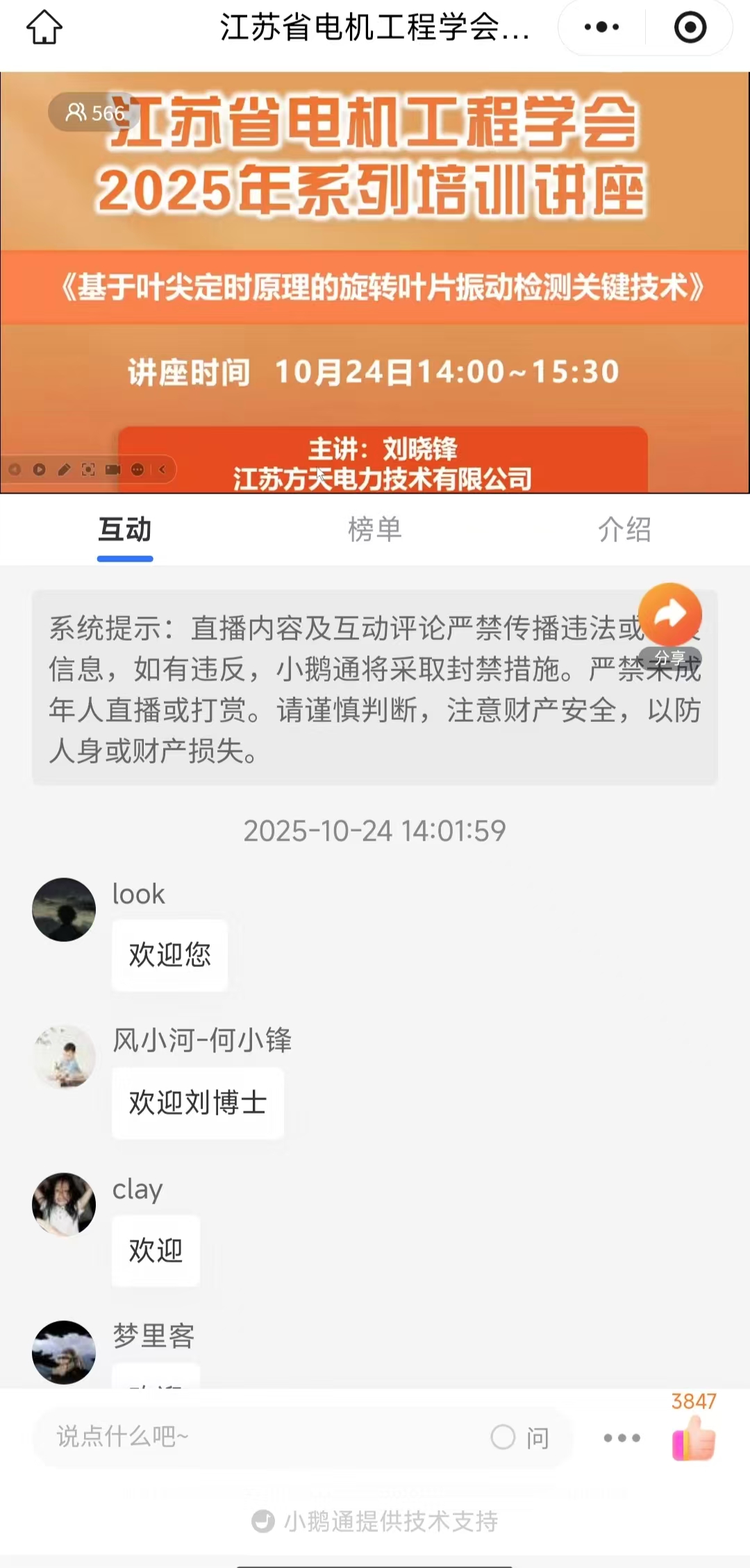Open the mini program three-dot menu
This screenshot has width=750, height=1568.
601,28
